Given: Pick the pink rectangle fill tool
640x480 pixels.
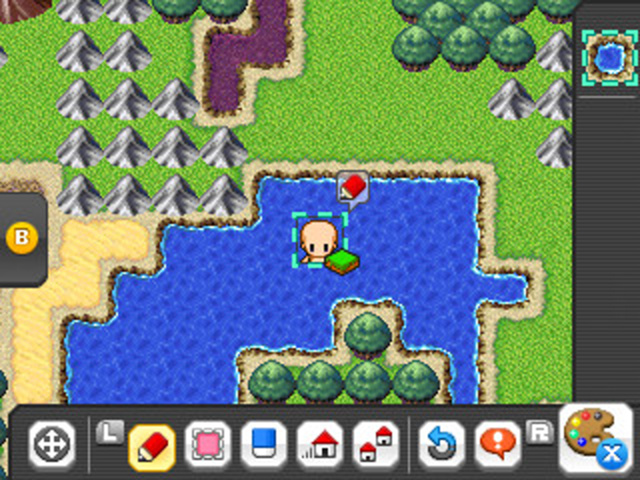Looking at the screenshot, I should [x=208, y=445].
